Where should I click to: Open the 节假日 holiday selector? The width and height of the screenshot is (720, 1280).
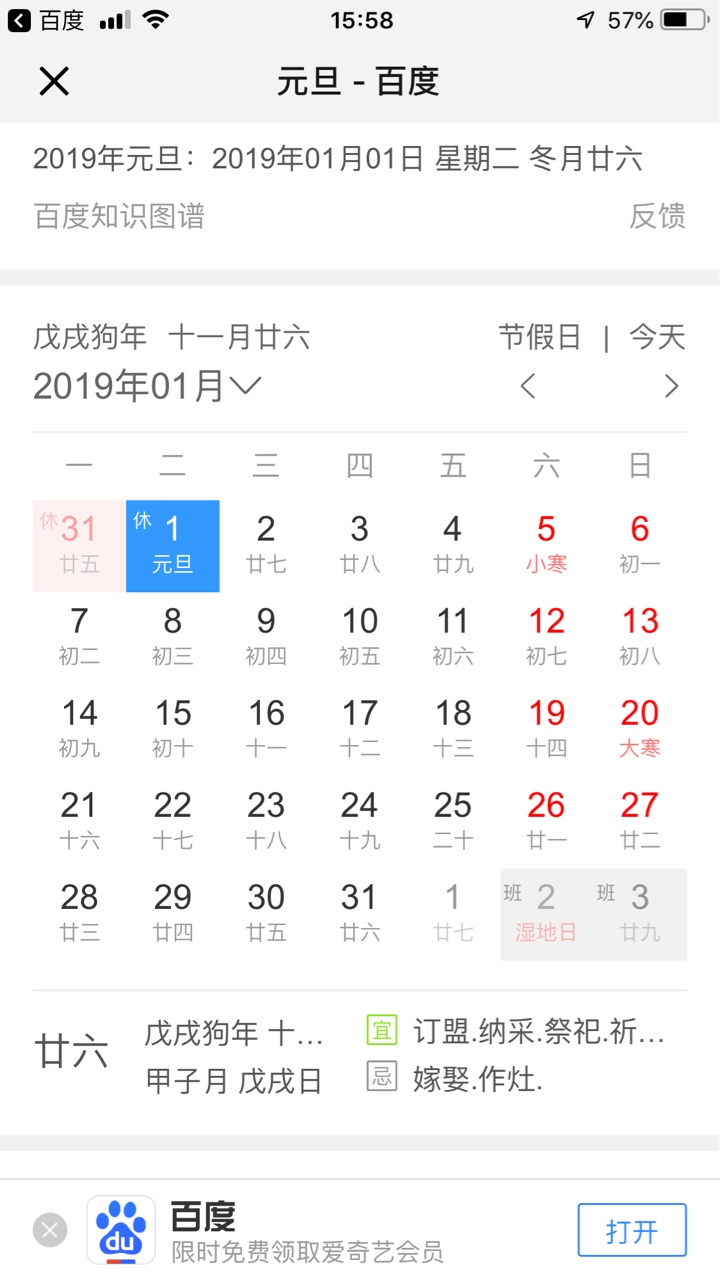pos(540,338)
